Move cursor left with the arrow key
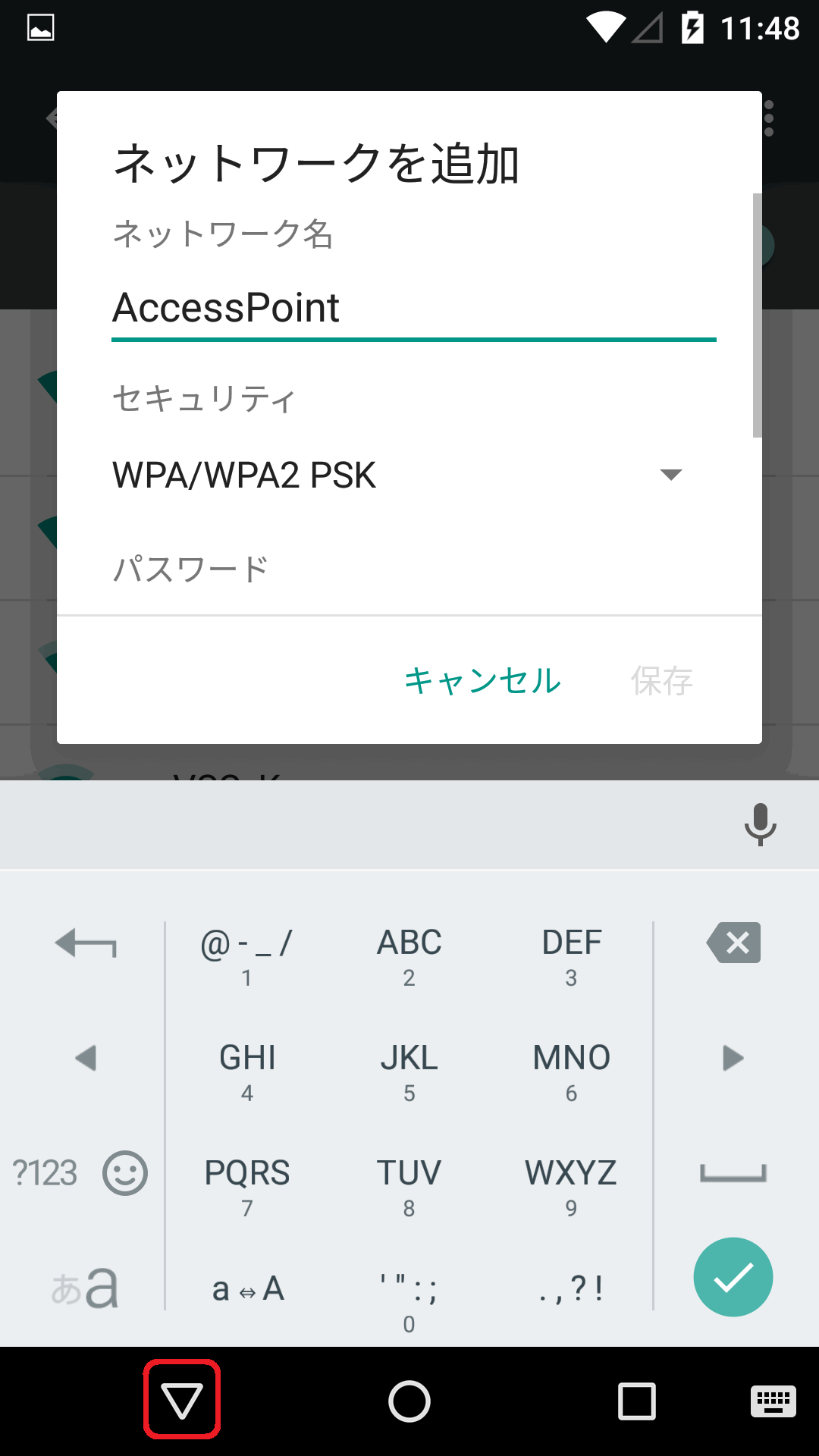 (86, 1058)
